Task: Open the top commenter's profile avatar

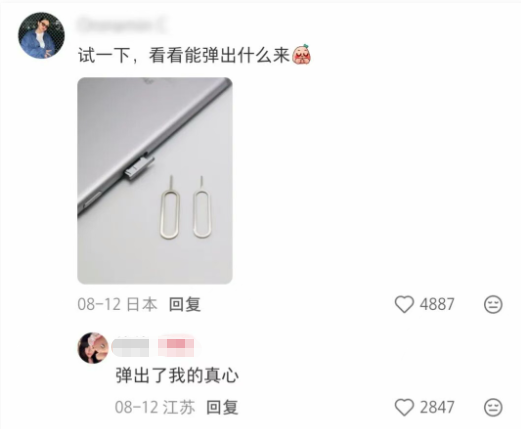Action: coord(41,36)
